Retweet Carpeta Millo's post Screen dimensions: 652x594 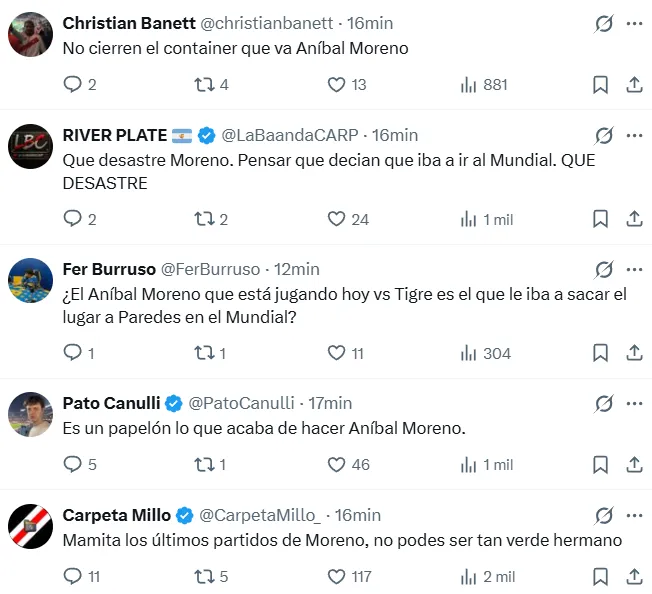point(204,577)
